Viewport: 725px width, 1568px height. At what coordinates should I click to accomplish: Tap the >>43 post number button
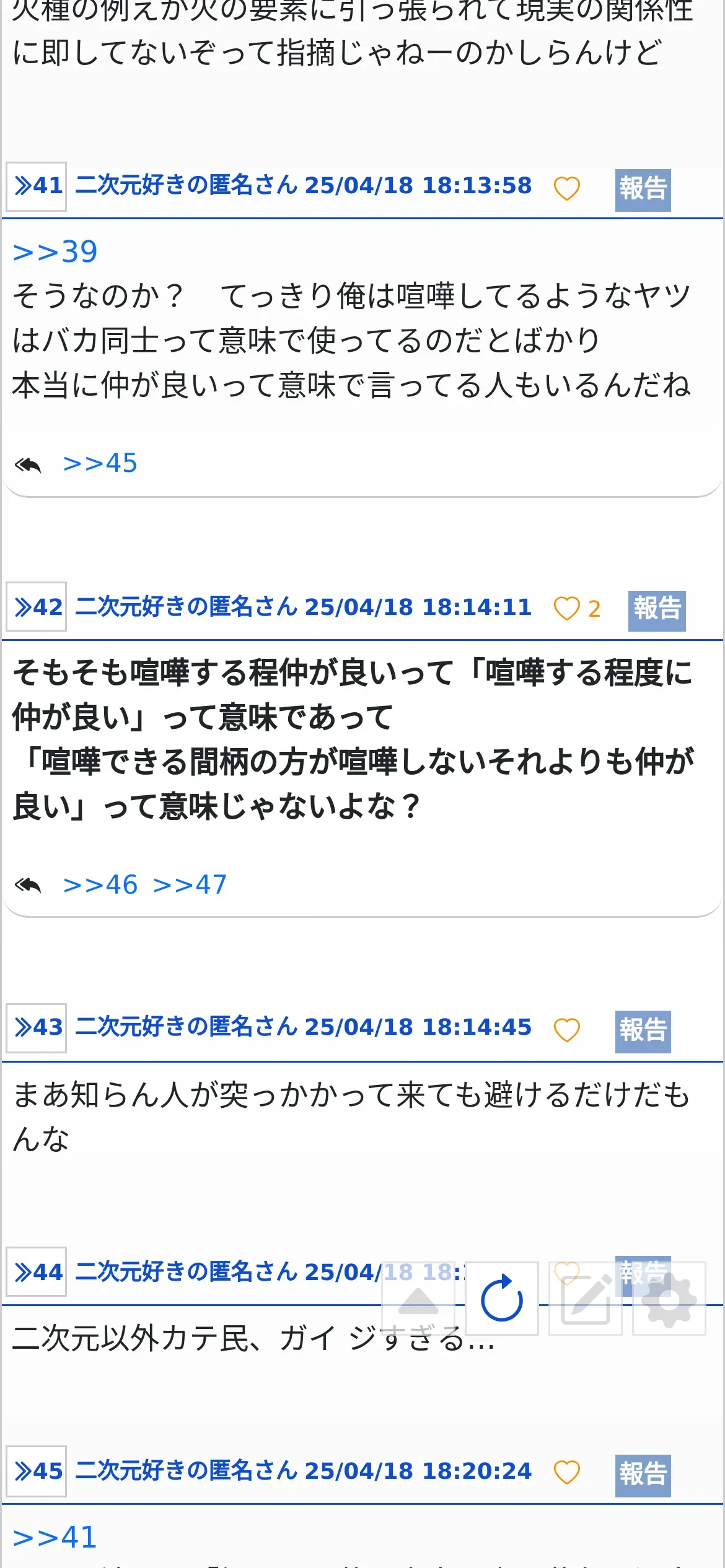(x=36, y=1028)
